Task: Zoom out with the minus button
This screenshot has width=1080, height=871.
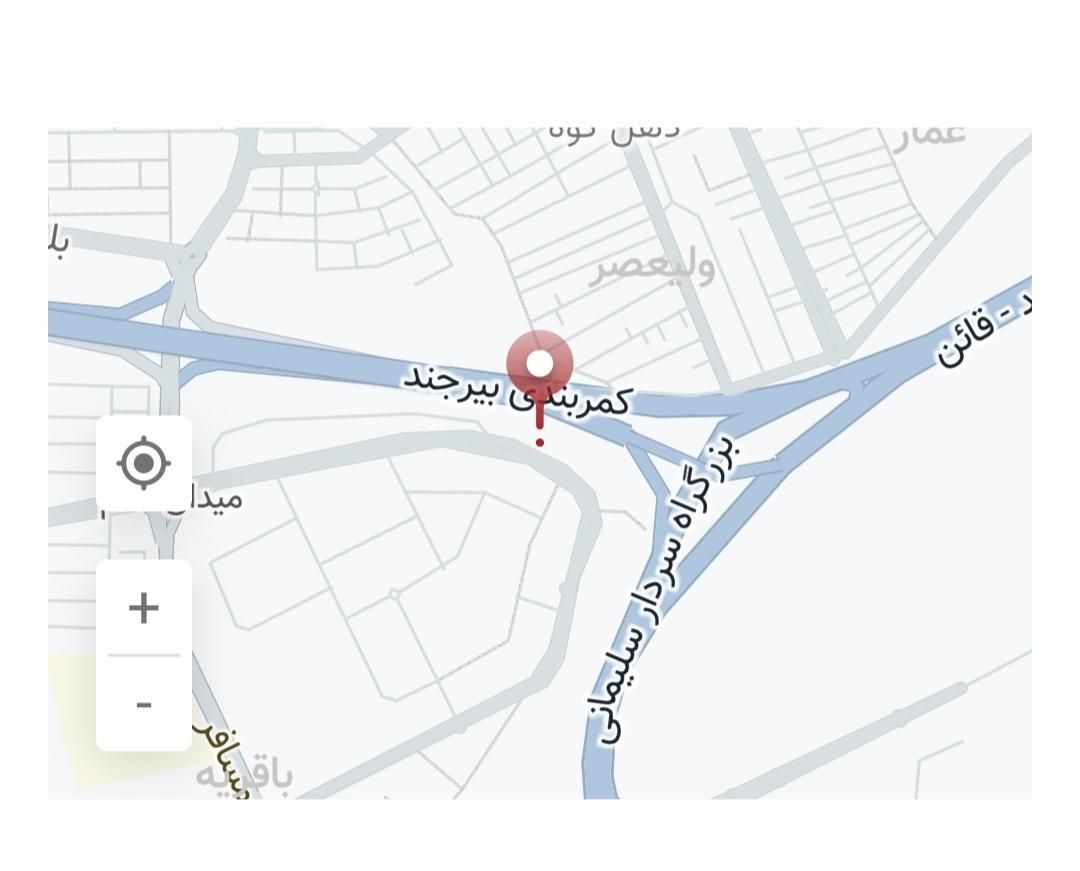Action: pos(144,704)
